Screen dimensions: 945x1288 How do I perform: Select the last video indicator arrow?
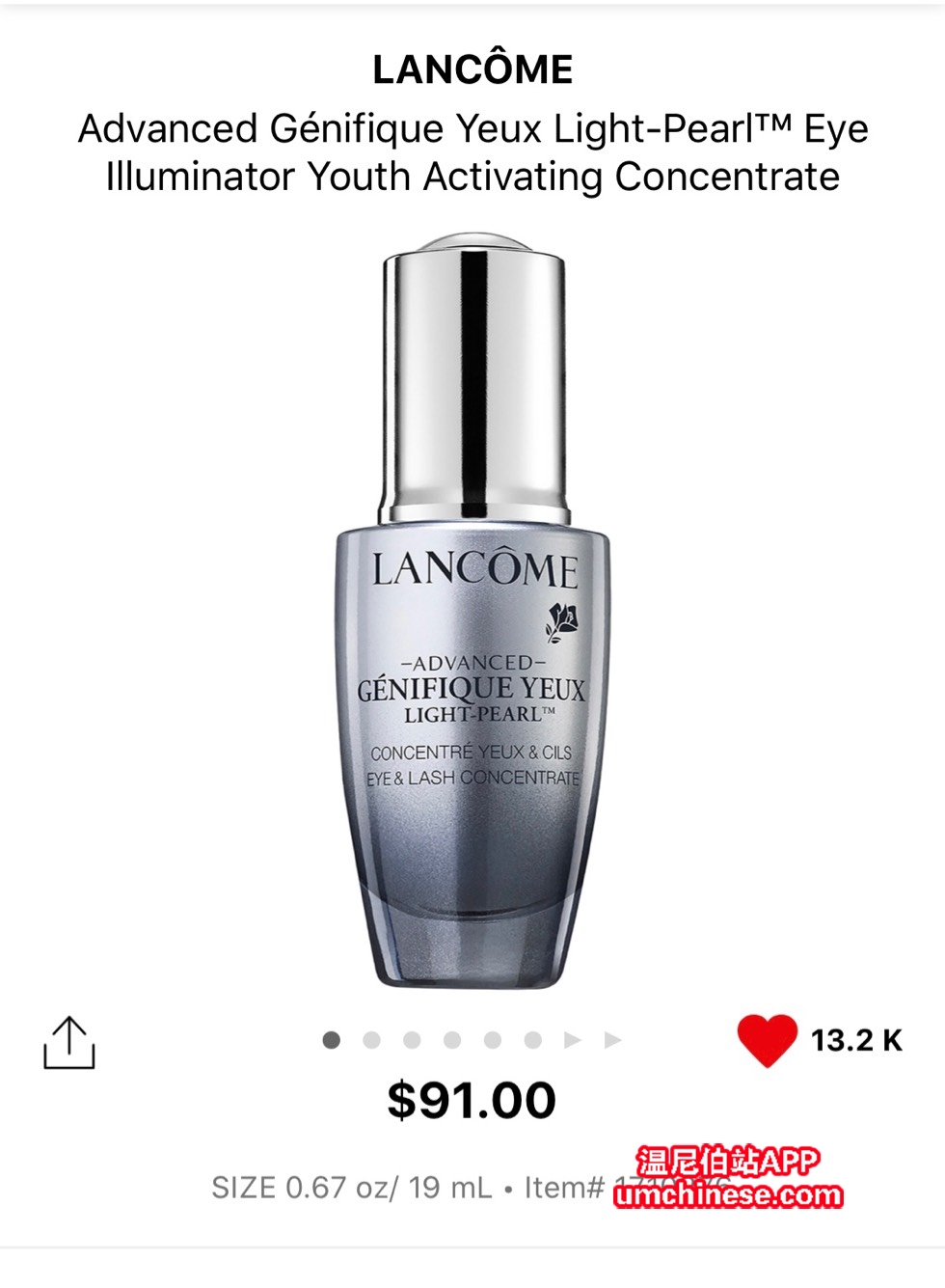click(x=612, y=1040)
